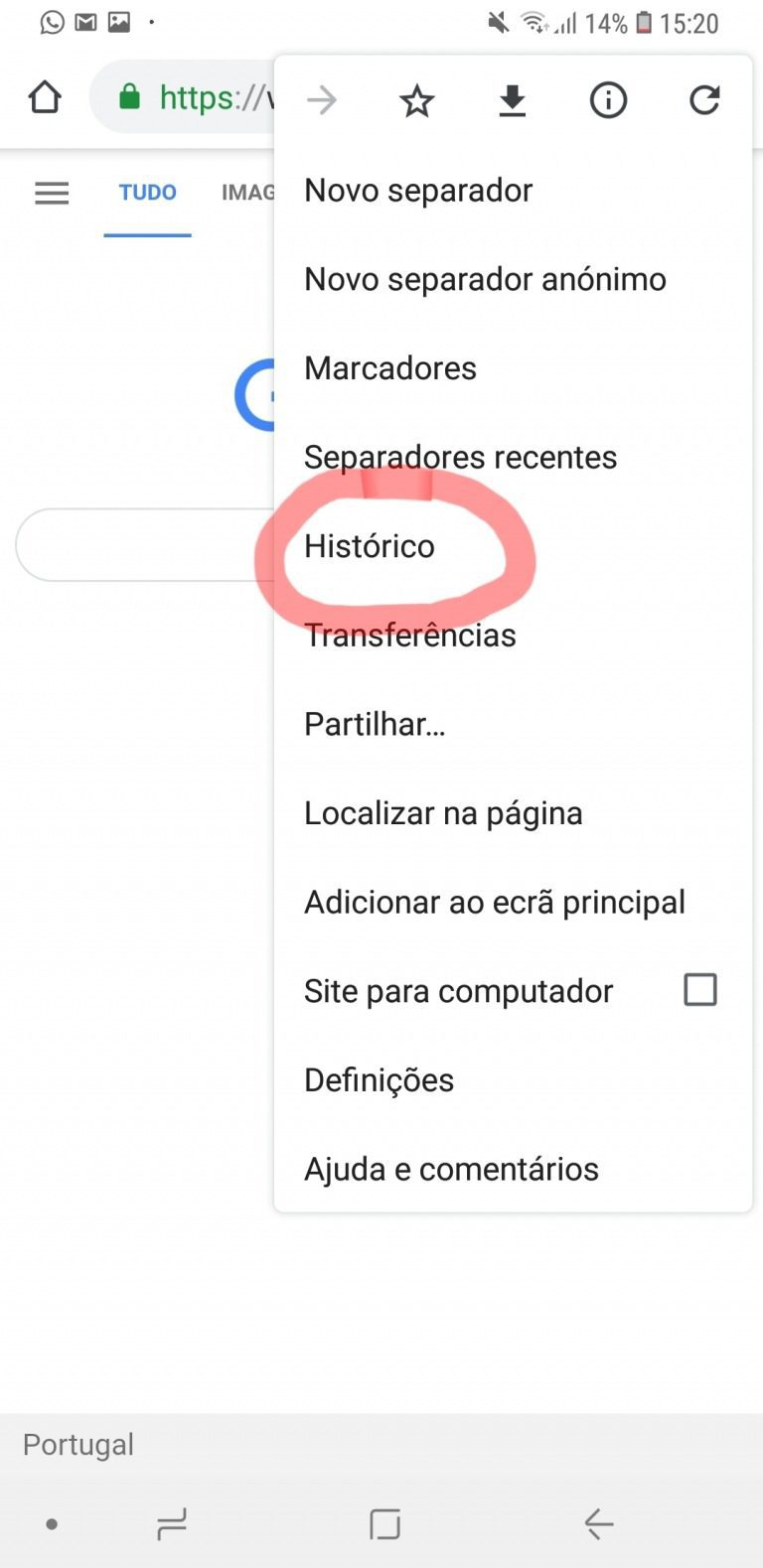Open the page download icon

512,99
